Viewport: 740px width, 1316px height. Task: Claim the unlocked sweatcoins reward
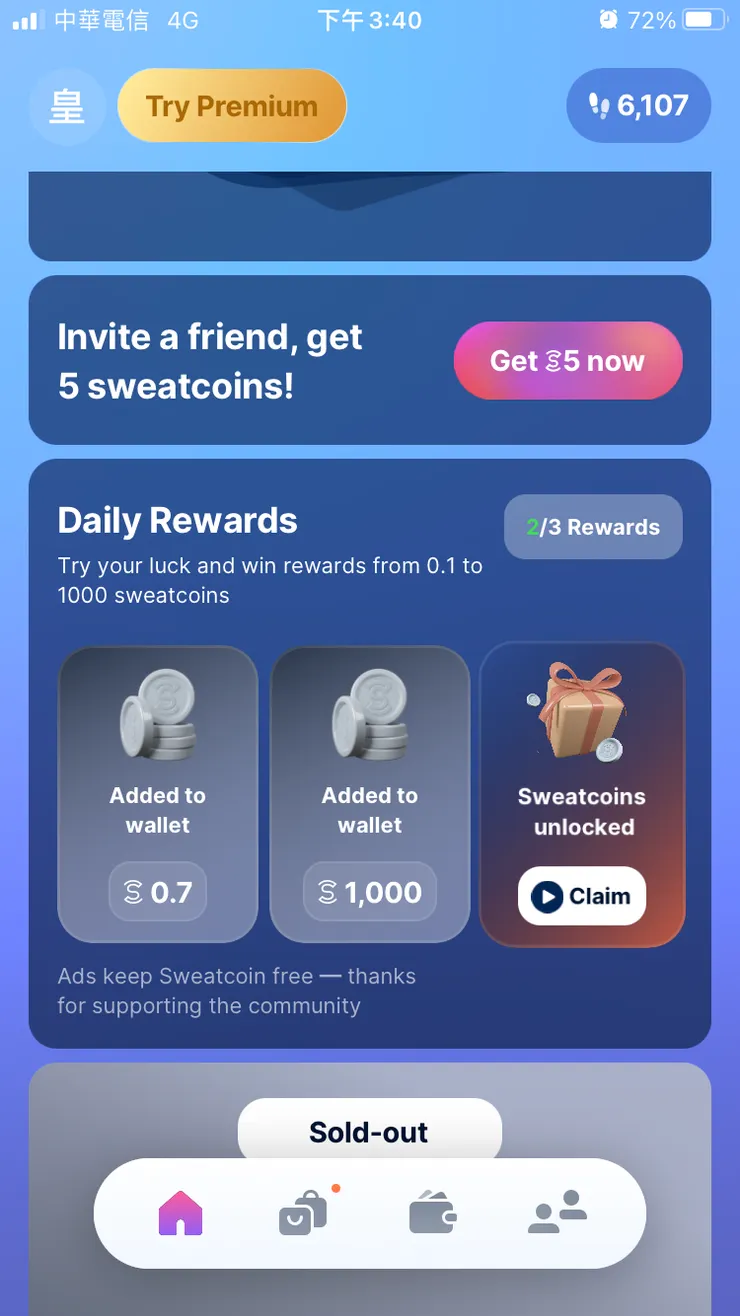[582, 896]
